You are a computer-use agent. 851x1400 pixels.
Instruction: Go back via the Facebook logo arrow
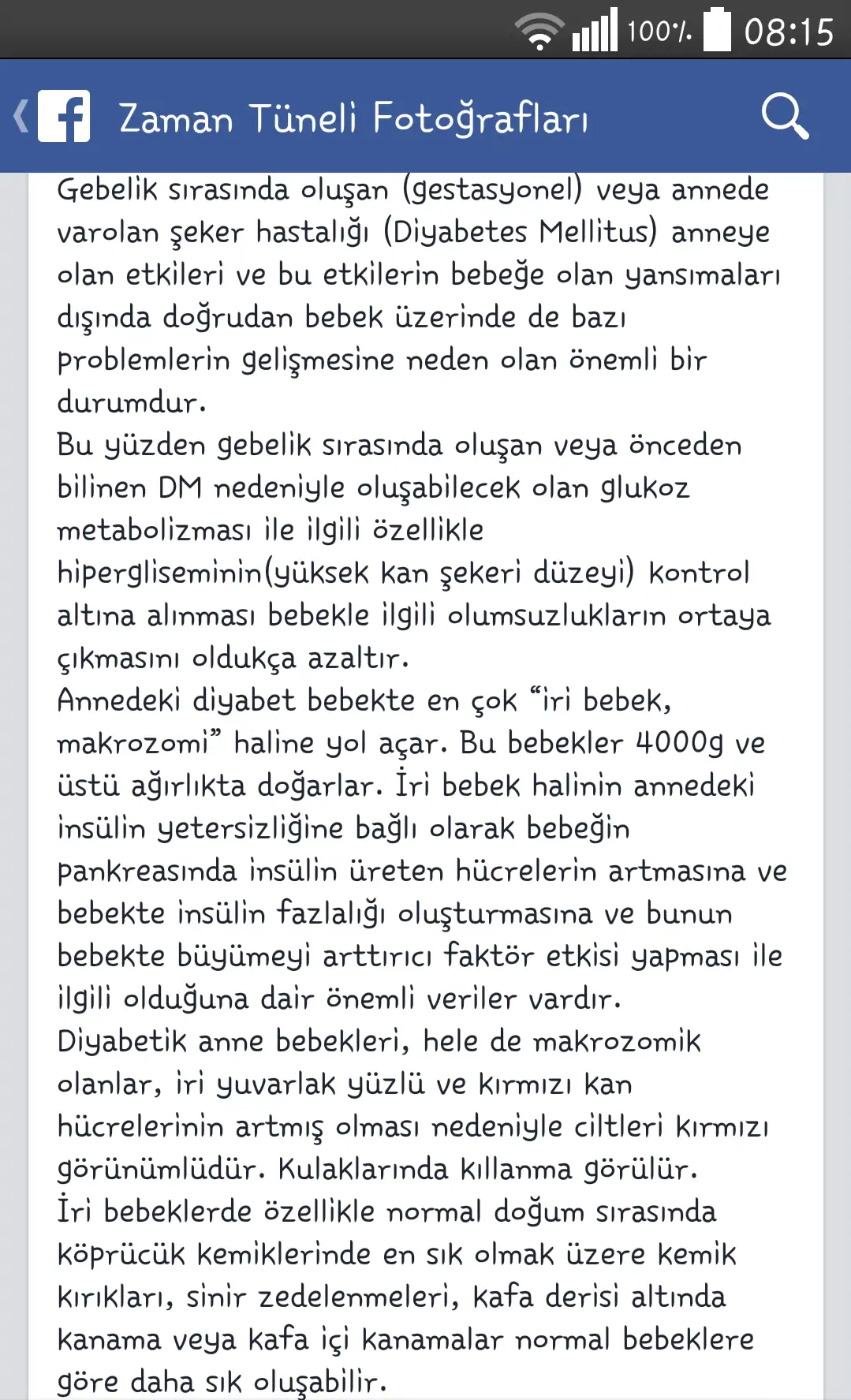52,117
